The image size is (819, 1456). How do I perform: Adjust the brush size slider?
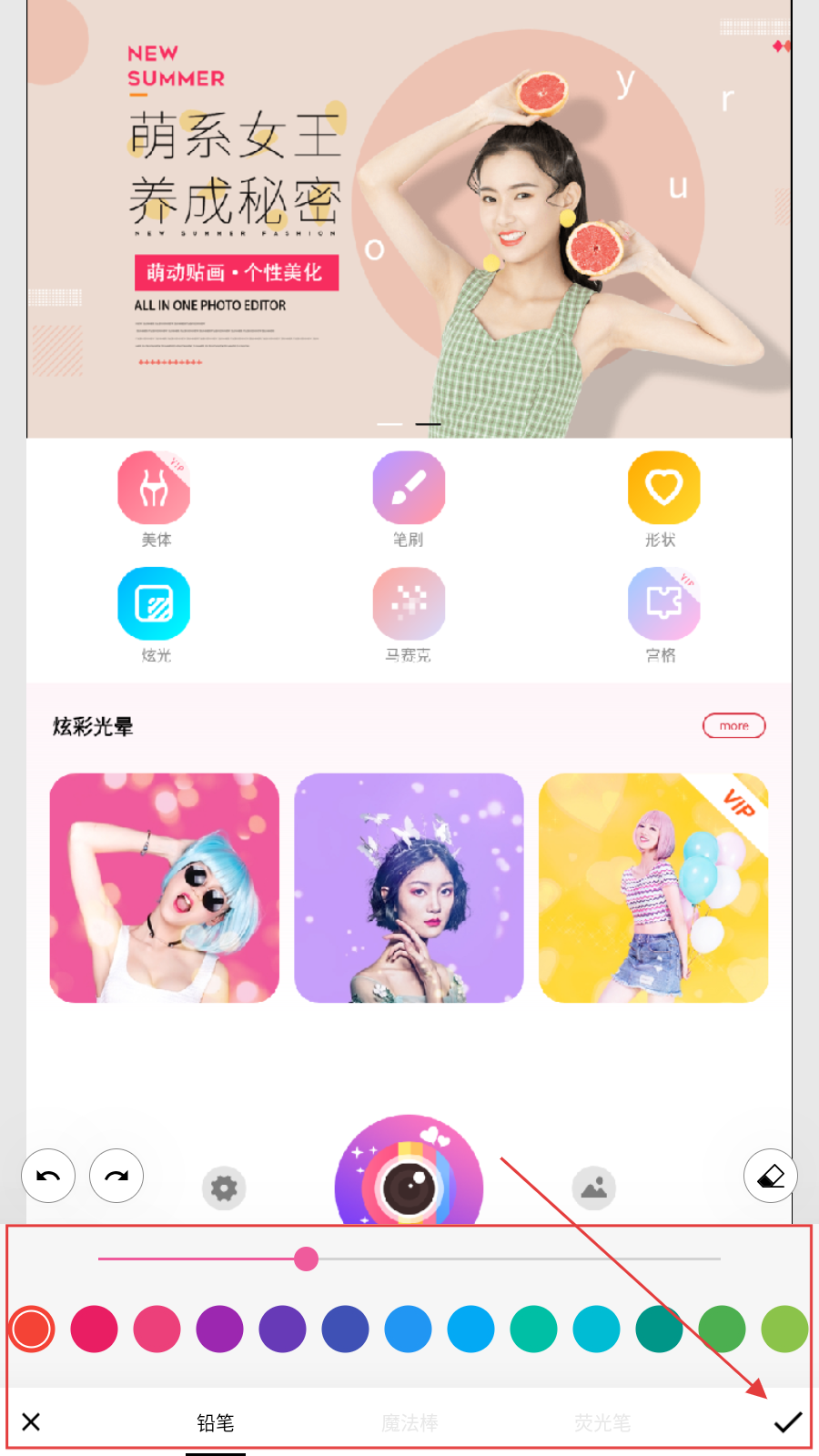pyautogui.click(x=307, y=1259)
